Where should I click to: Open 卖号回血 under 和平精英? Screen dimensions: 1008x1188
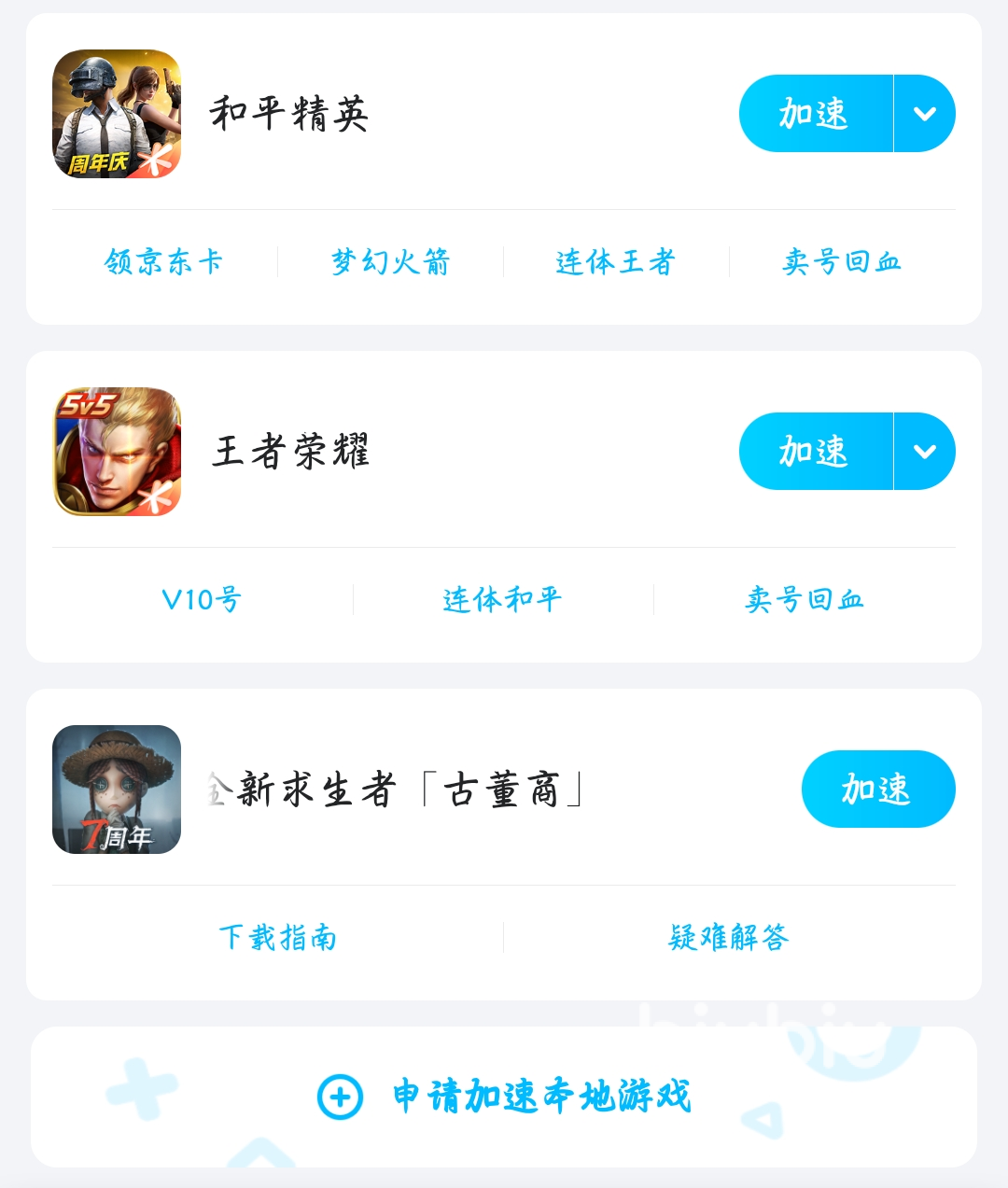click(x=842, y=262)
